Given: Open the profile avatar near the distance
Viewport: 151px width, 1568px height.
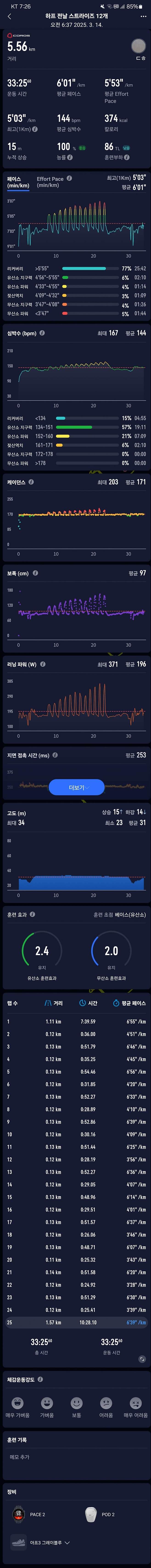Looking at the screenshot, I should (x=138, y=46).
